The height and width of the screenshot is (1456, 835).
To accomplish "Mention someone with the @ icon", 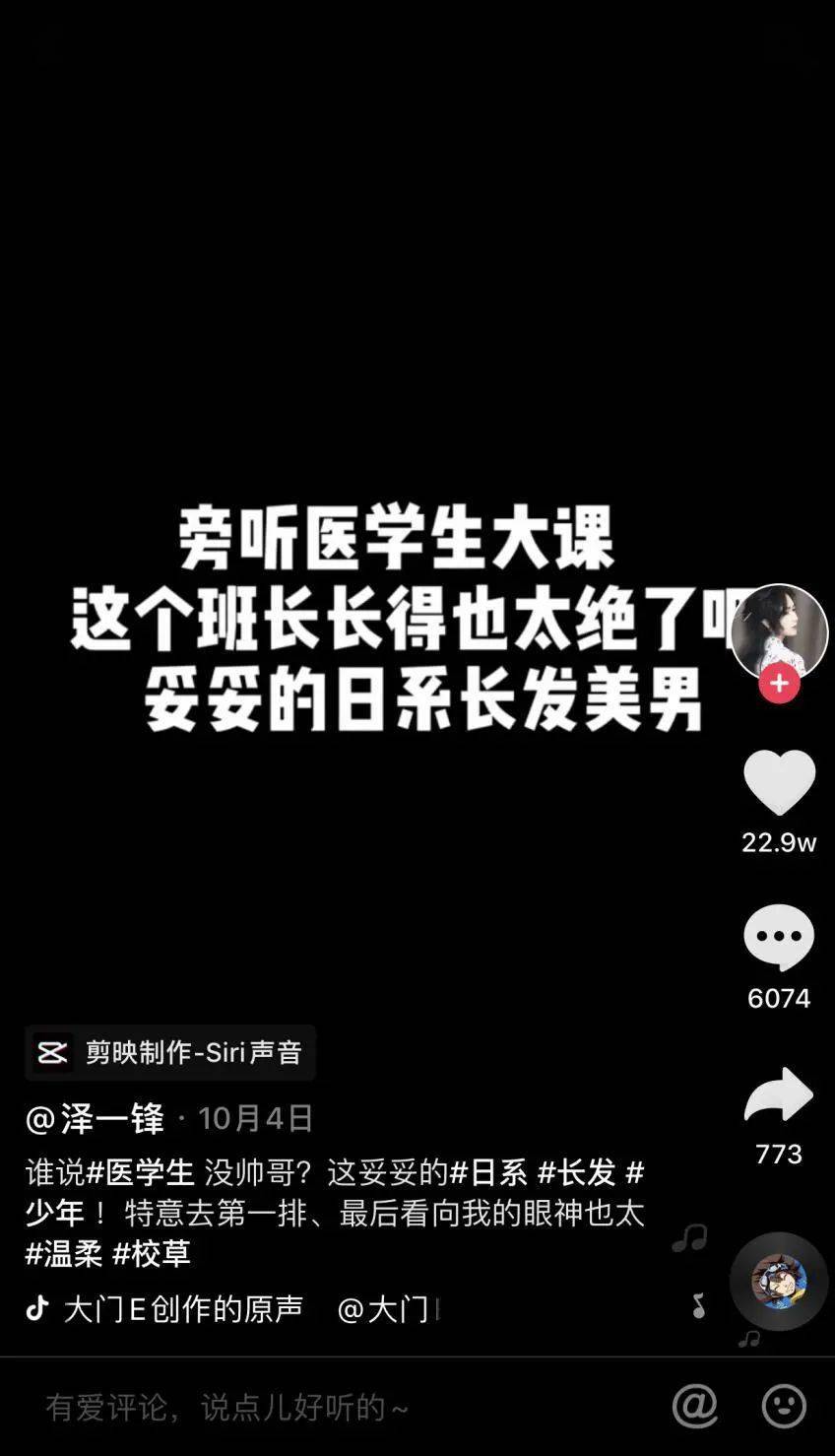I will (695, 1406).
